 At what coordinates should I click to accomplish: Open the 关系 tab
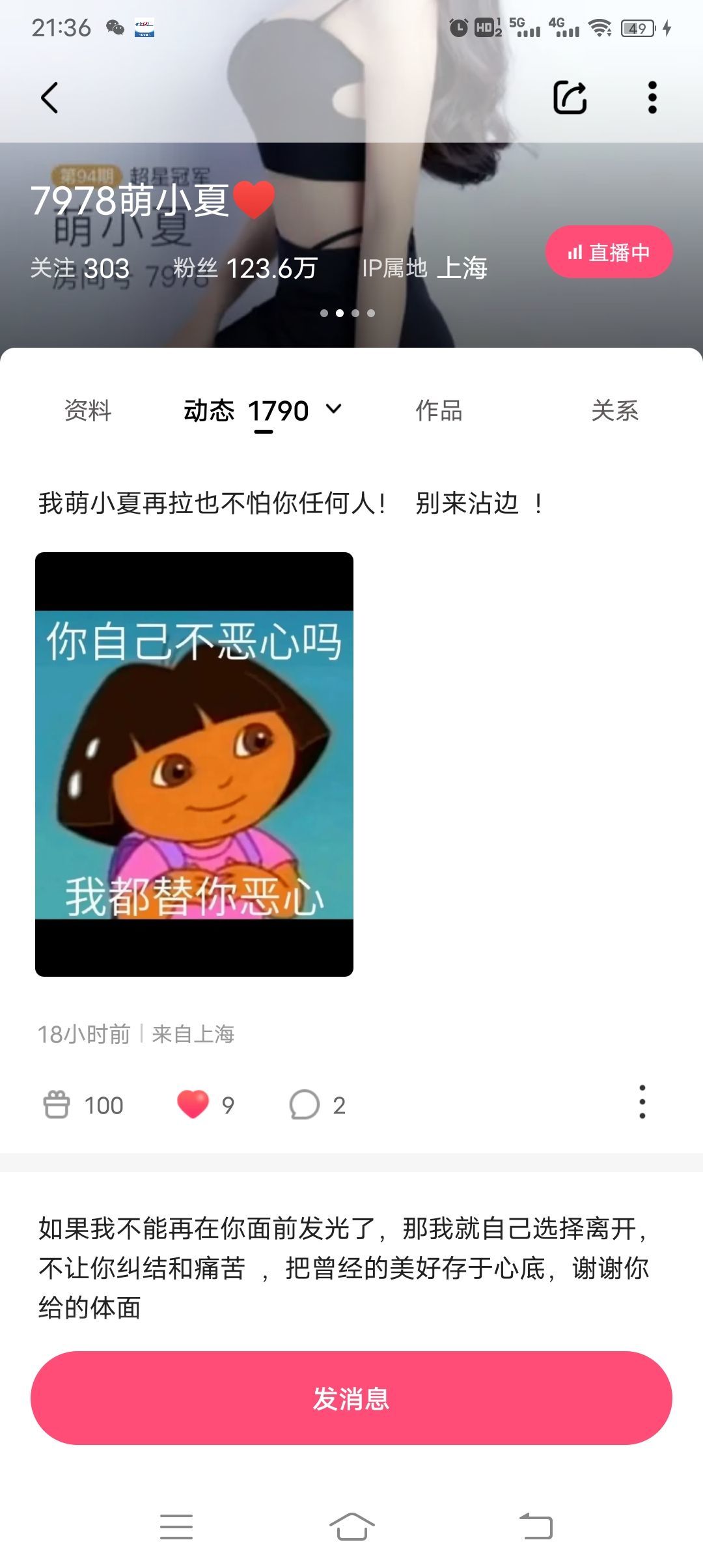[614, 410]
